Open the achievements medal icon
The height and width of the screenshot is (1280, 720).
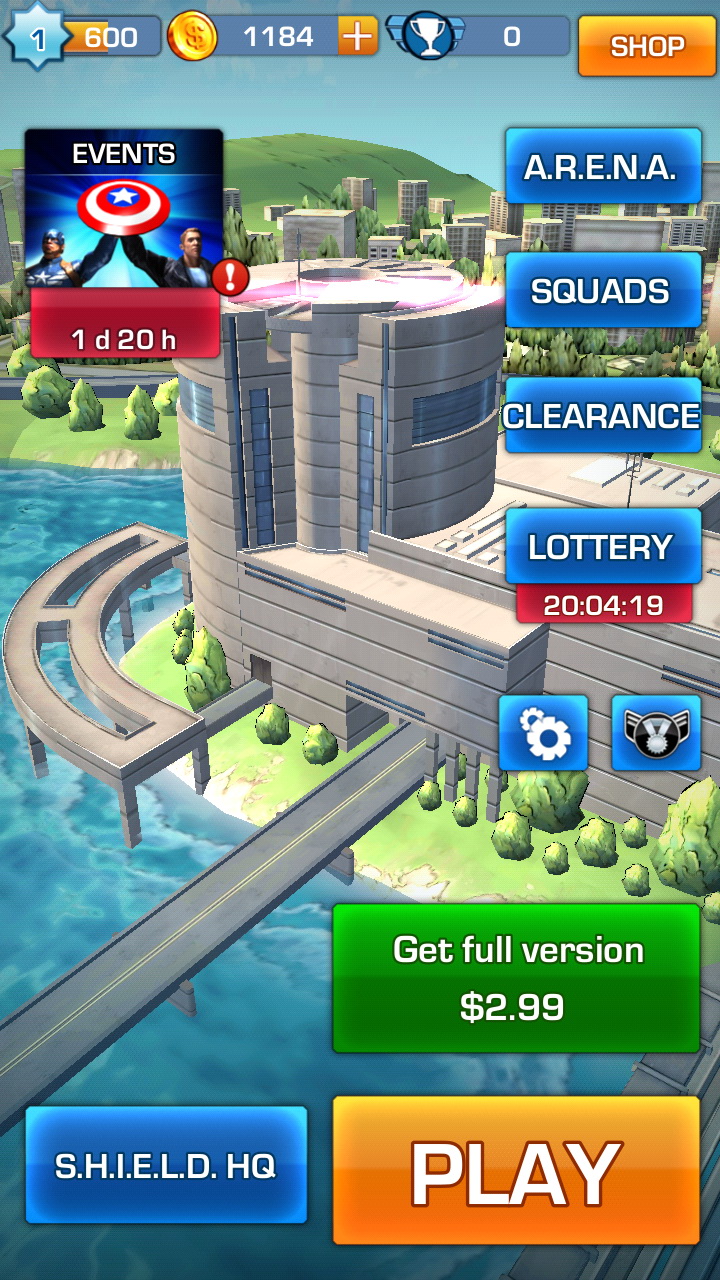(x=656, y=733)
